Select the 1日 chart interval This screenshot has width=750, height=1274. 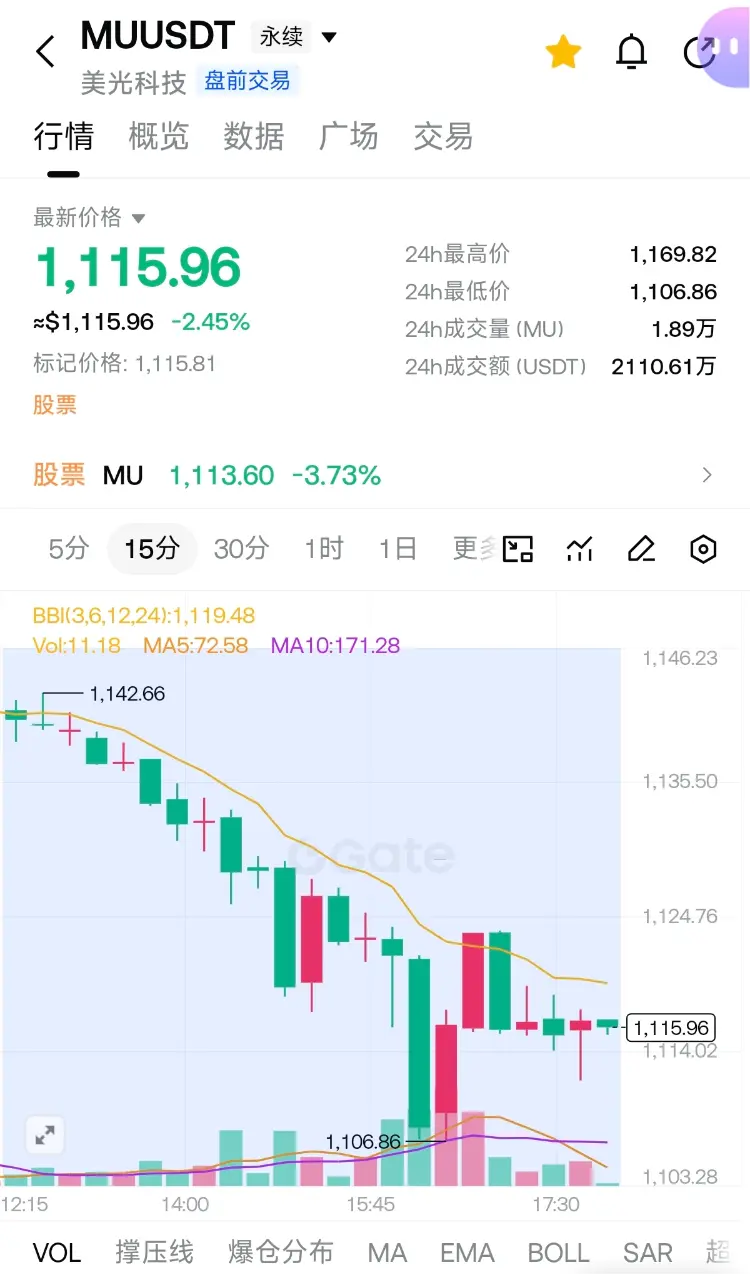[397, 548]
